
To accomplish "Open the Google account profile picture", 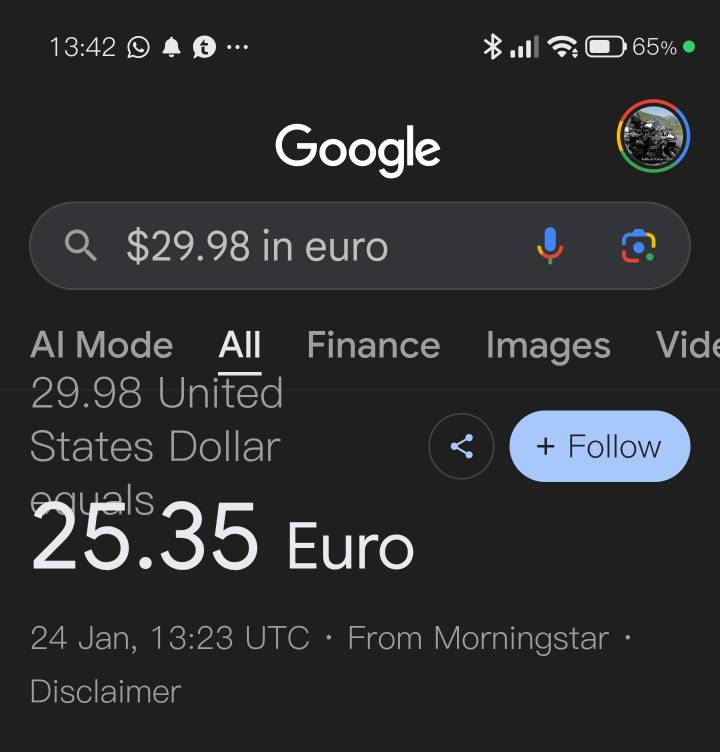I will click(x=653, y=136).
